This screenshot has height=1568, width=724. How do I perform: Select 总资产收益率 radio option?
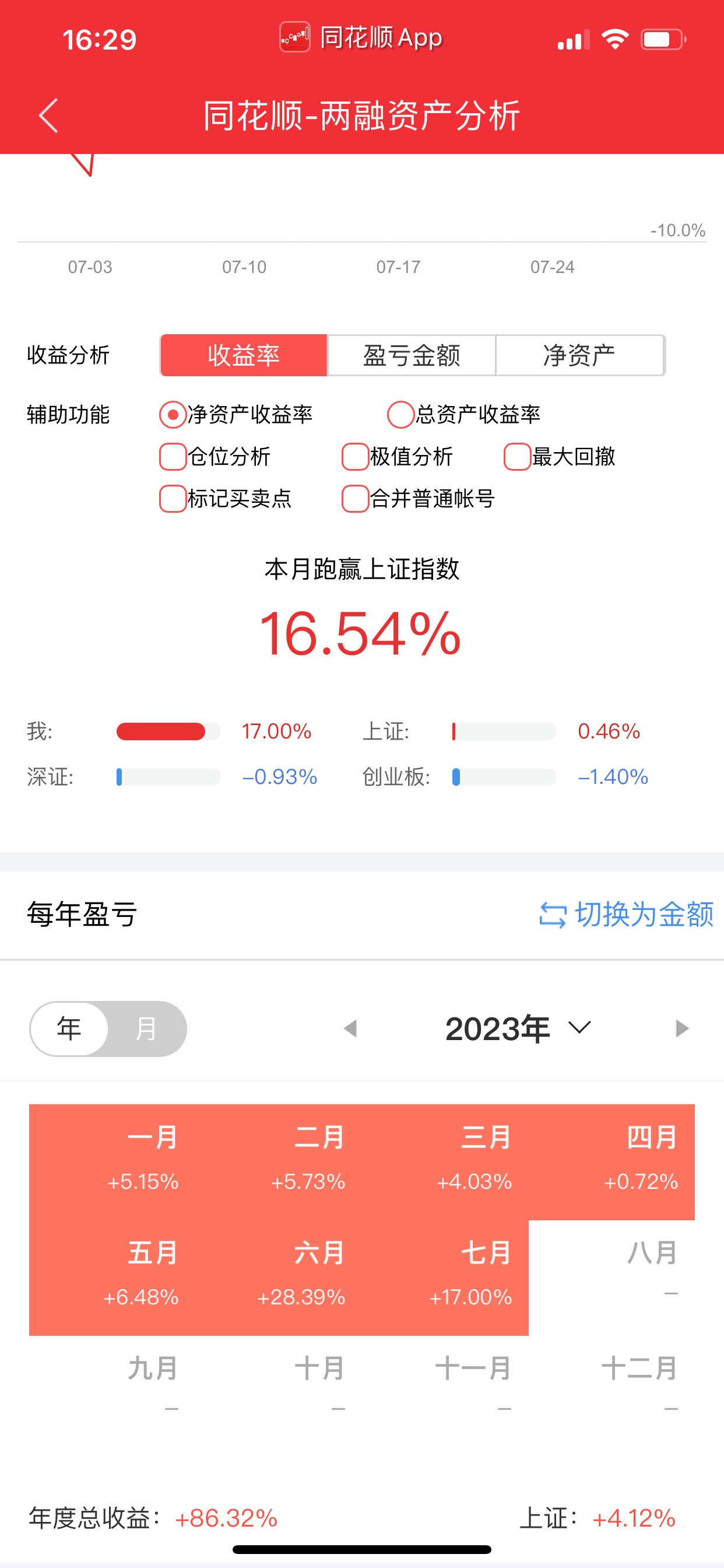coord(401,415)
